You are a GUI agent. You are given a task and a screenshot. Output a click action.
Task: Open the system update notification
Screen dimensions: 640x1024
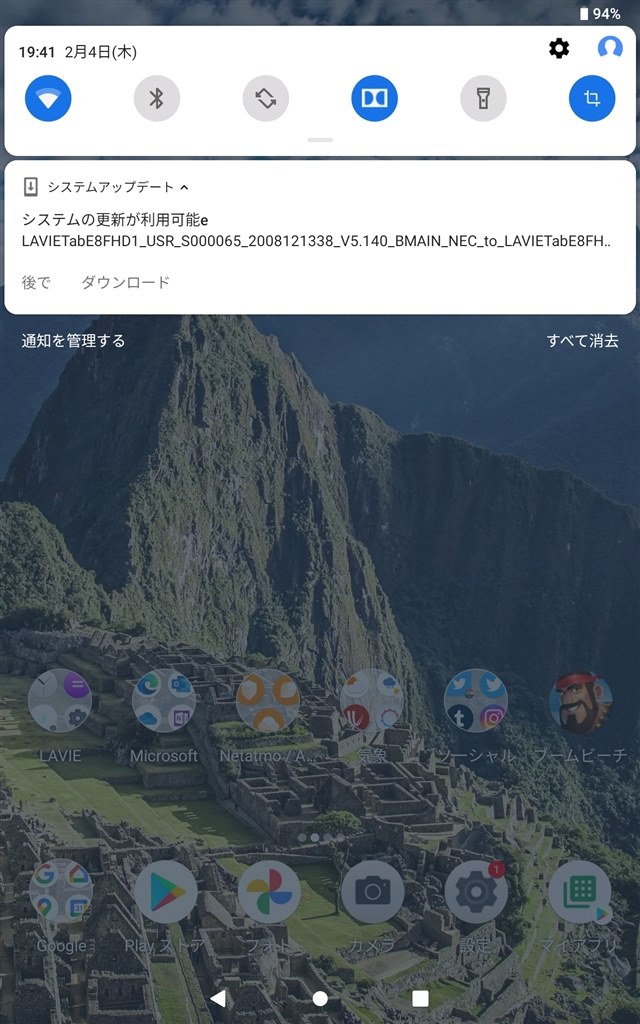tap(320, 231)
